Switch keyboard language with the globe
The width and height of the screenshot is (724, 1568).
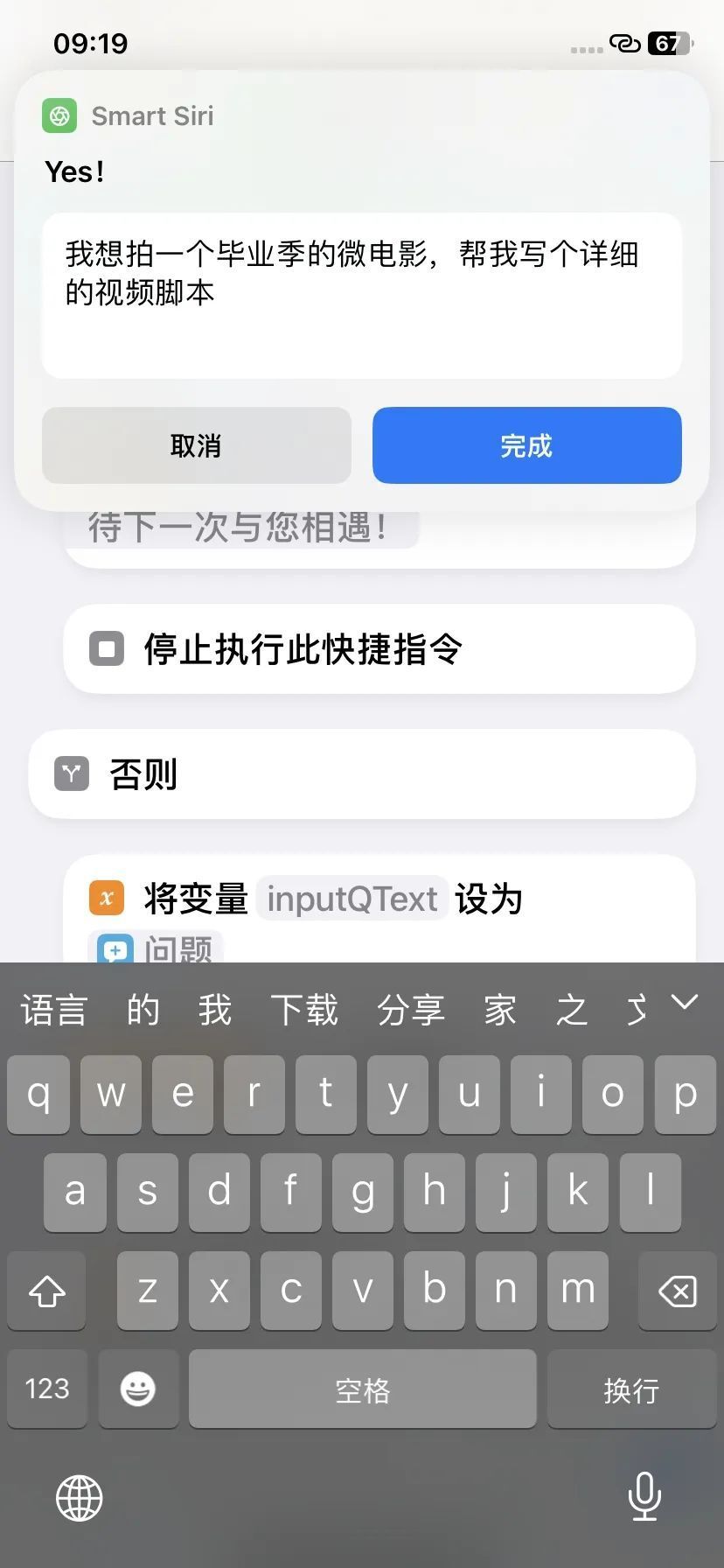pos(80,1497)
